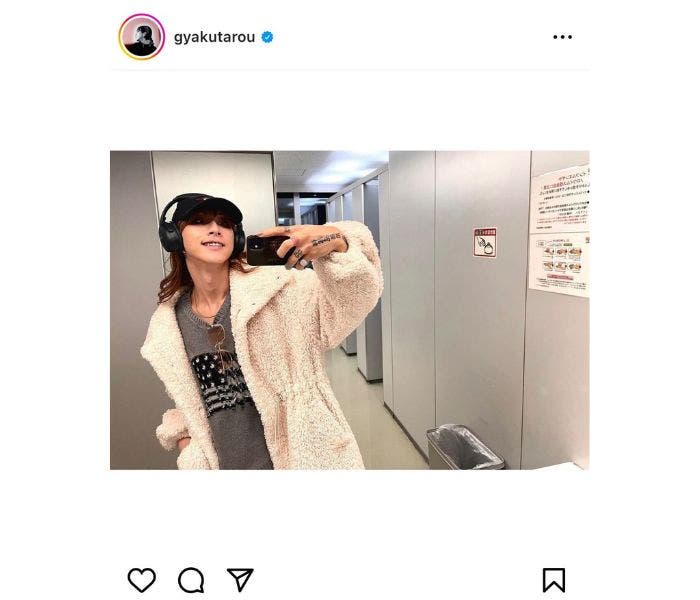The width and height of the screenshot is (700, 600).
Task: Open the post's three-dot options menu
Action: (x=562, y=37)
